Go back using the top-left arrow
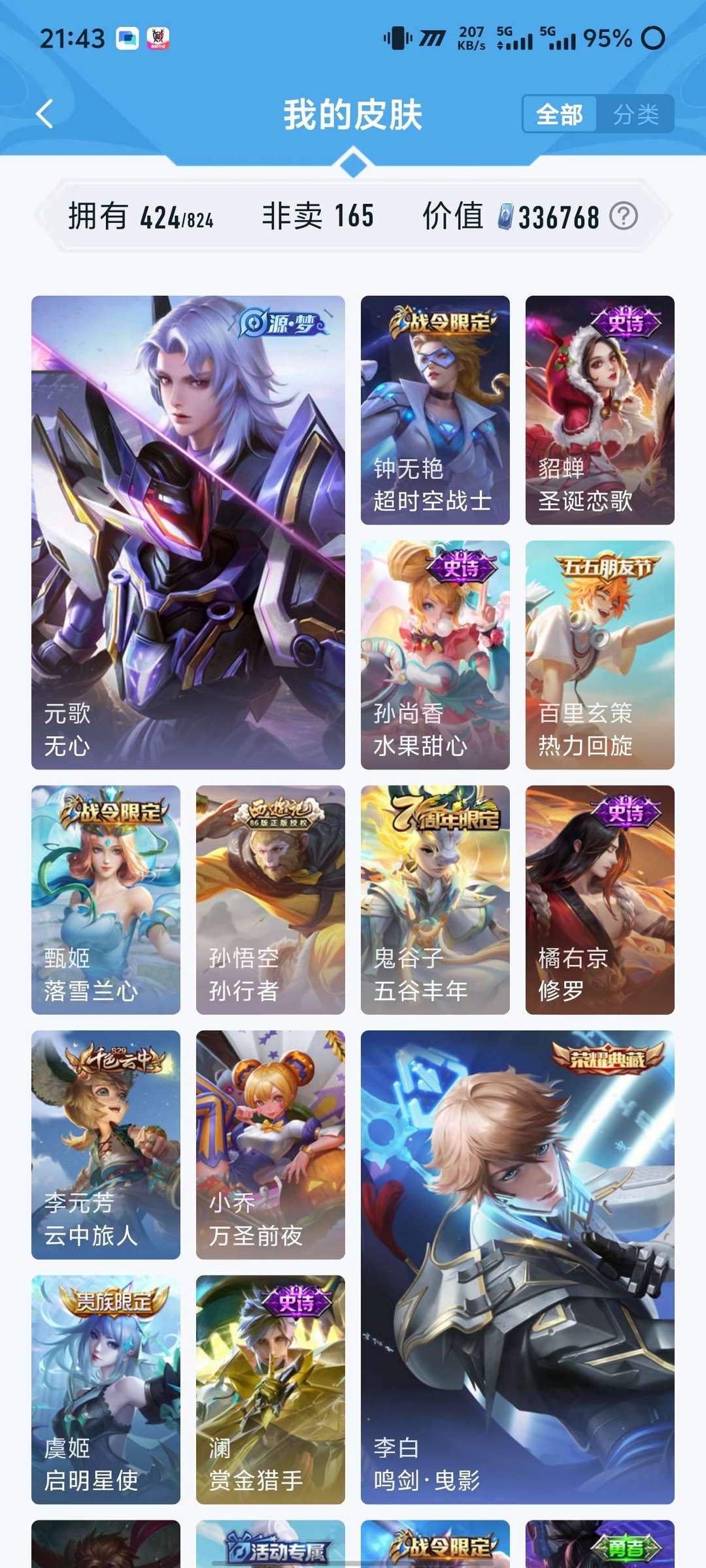 pos(44,114)
